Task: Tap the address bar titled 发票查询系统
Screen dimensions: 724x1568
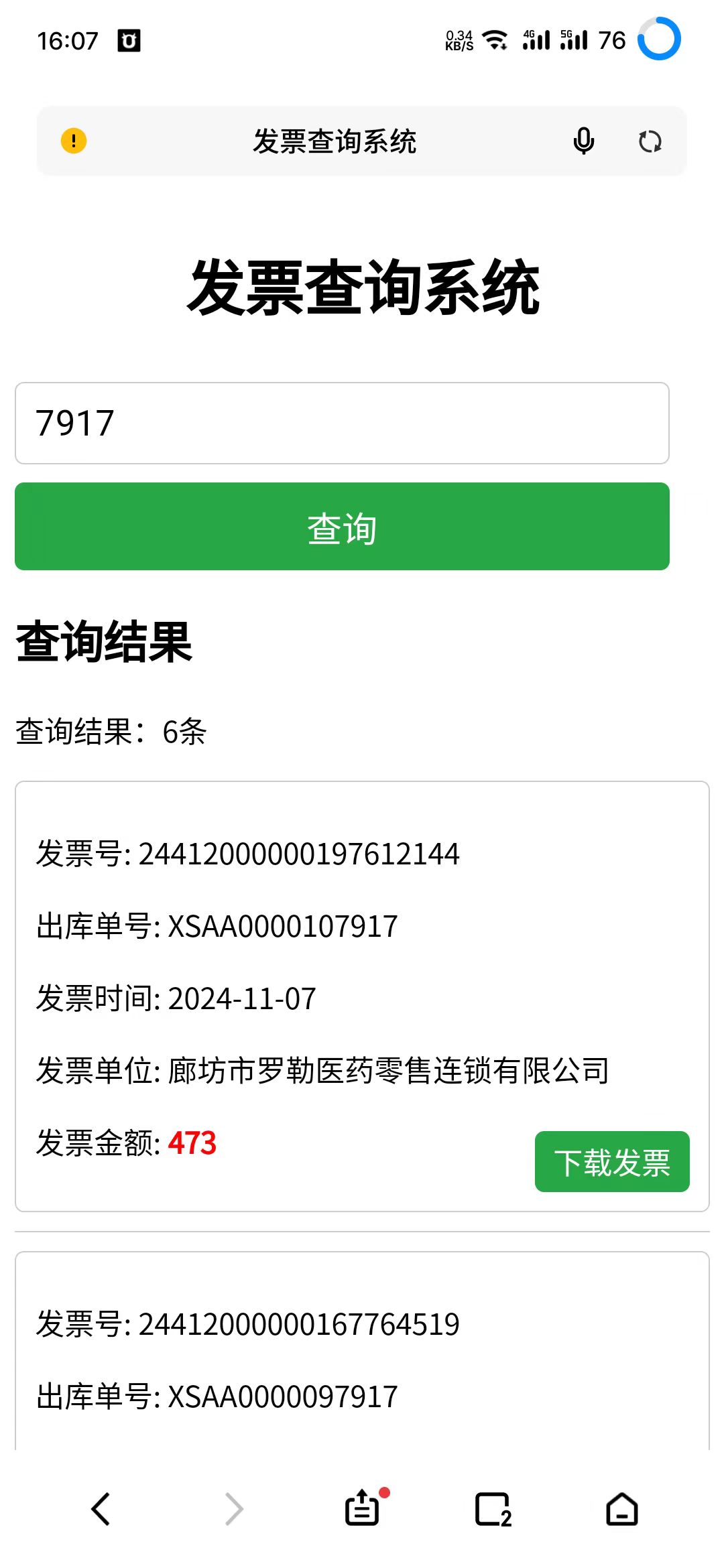Action: click(x=335, y=141)
